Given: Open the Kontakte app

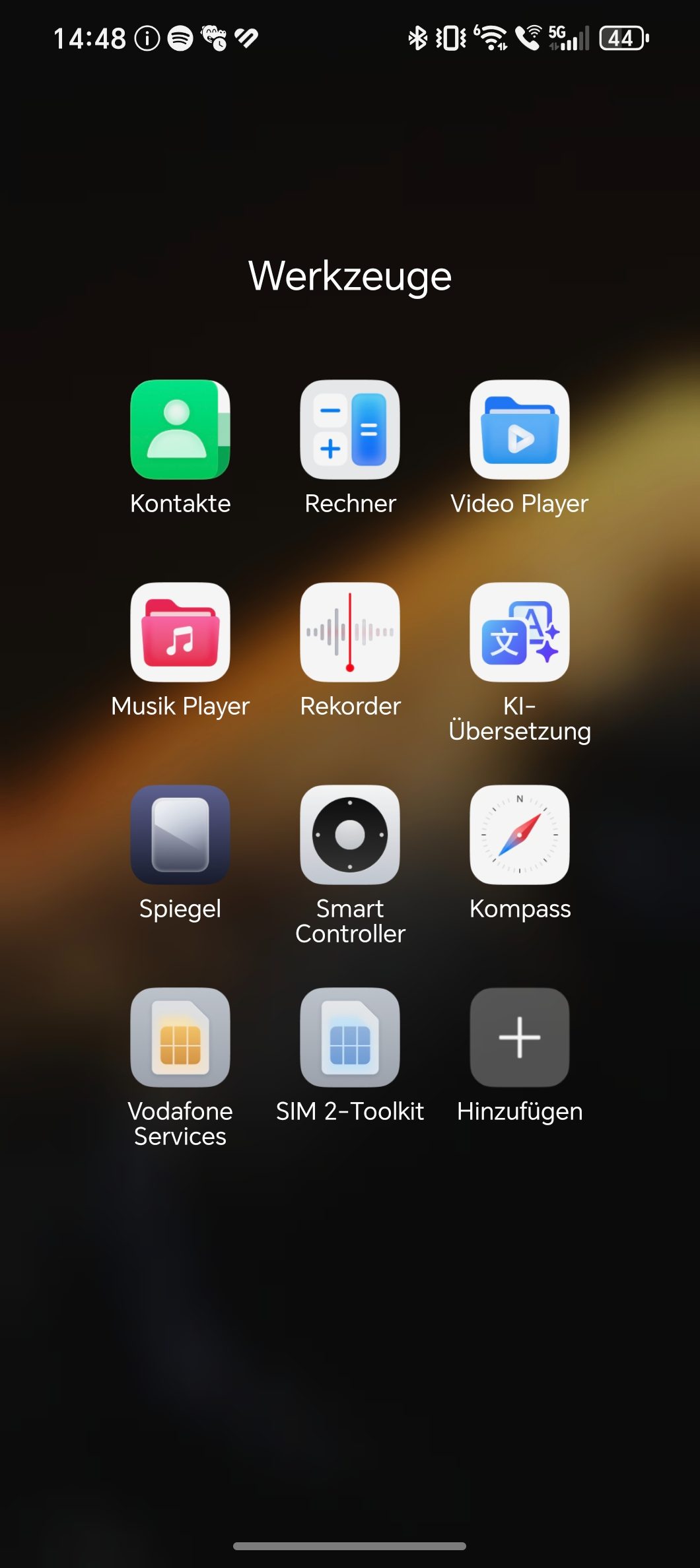Looking at the screenshot, I should (180, 430).
